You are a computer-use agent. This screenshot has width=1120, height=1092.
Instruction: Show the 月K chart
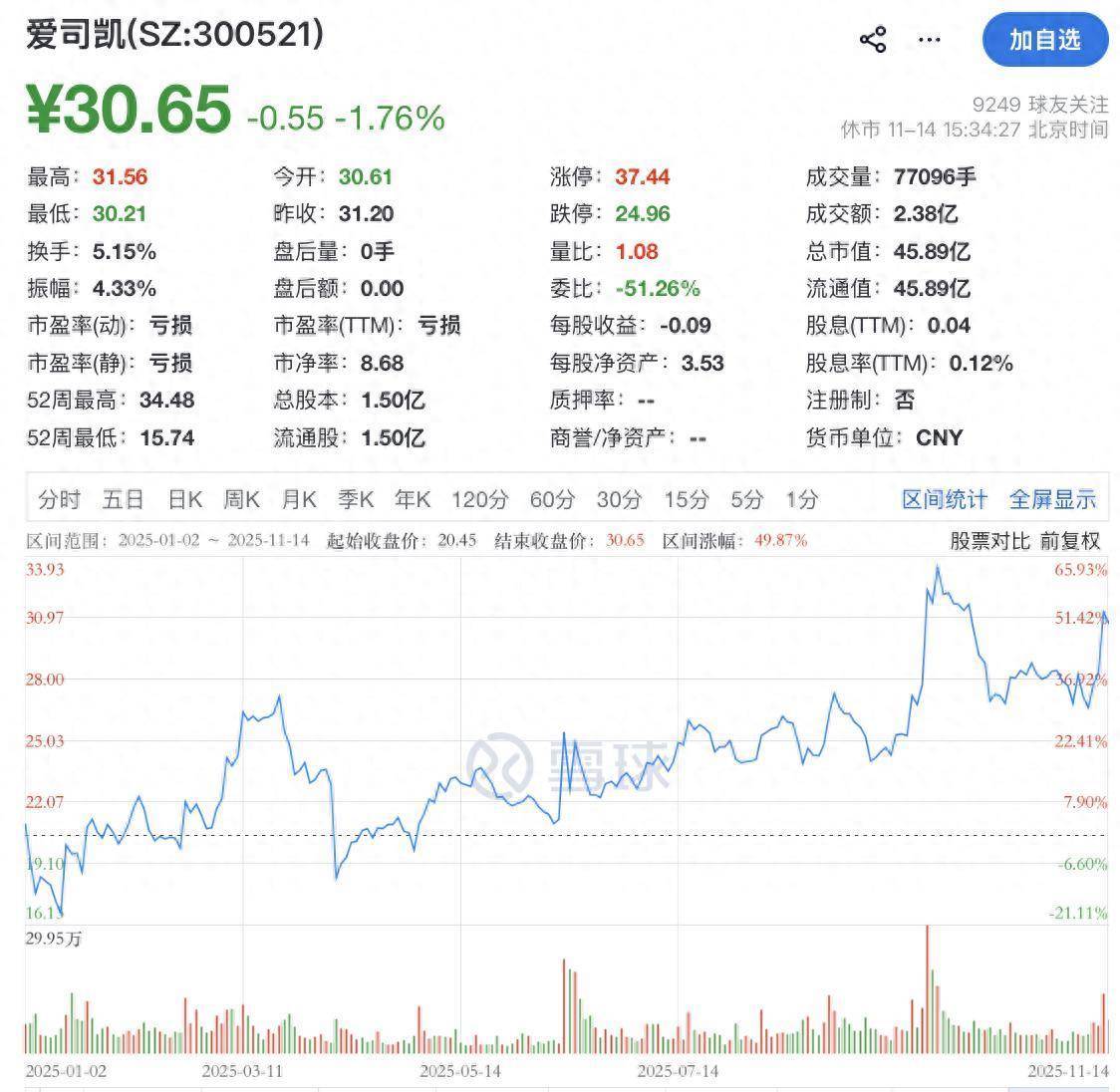[x=298, y=499]
